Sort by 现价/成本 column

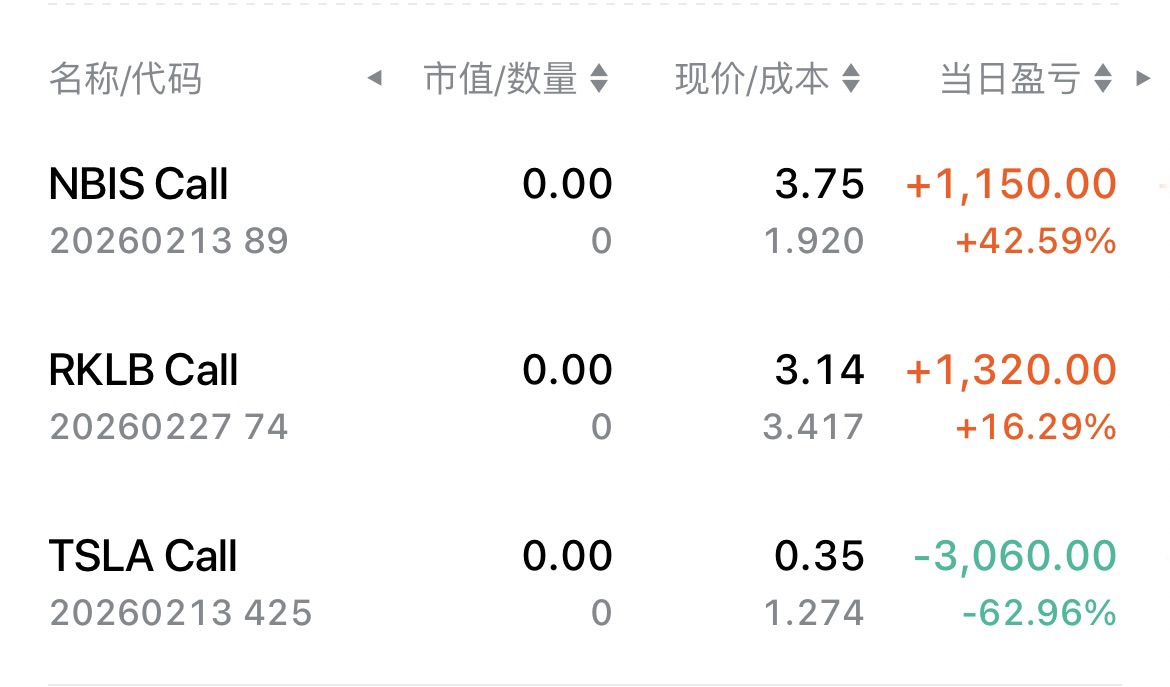coord(768,78)
